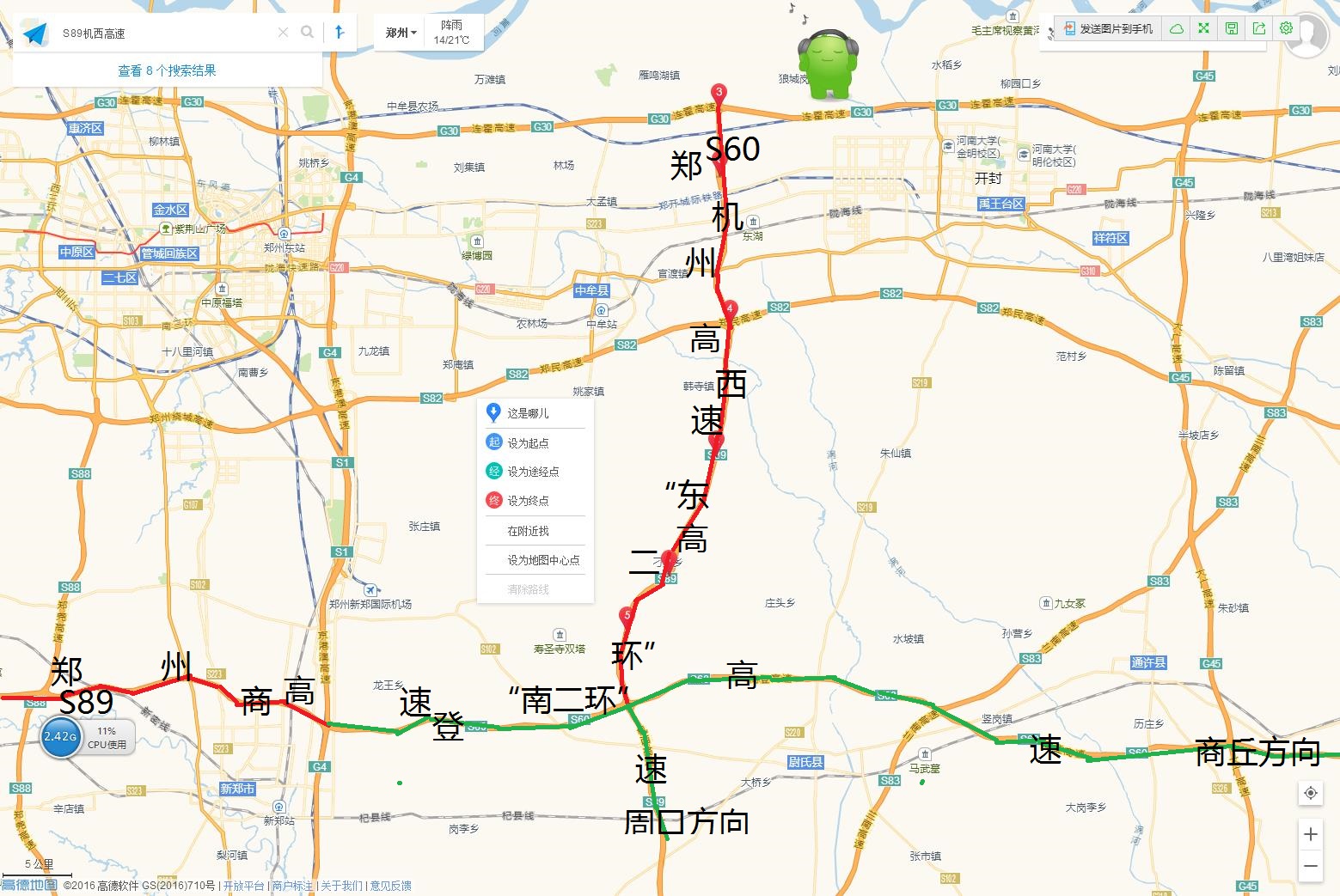
Task: Expand the 郑州 city dropdown
Action: 401,33
